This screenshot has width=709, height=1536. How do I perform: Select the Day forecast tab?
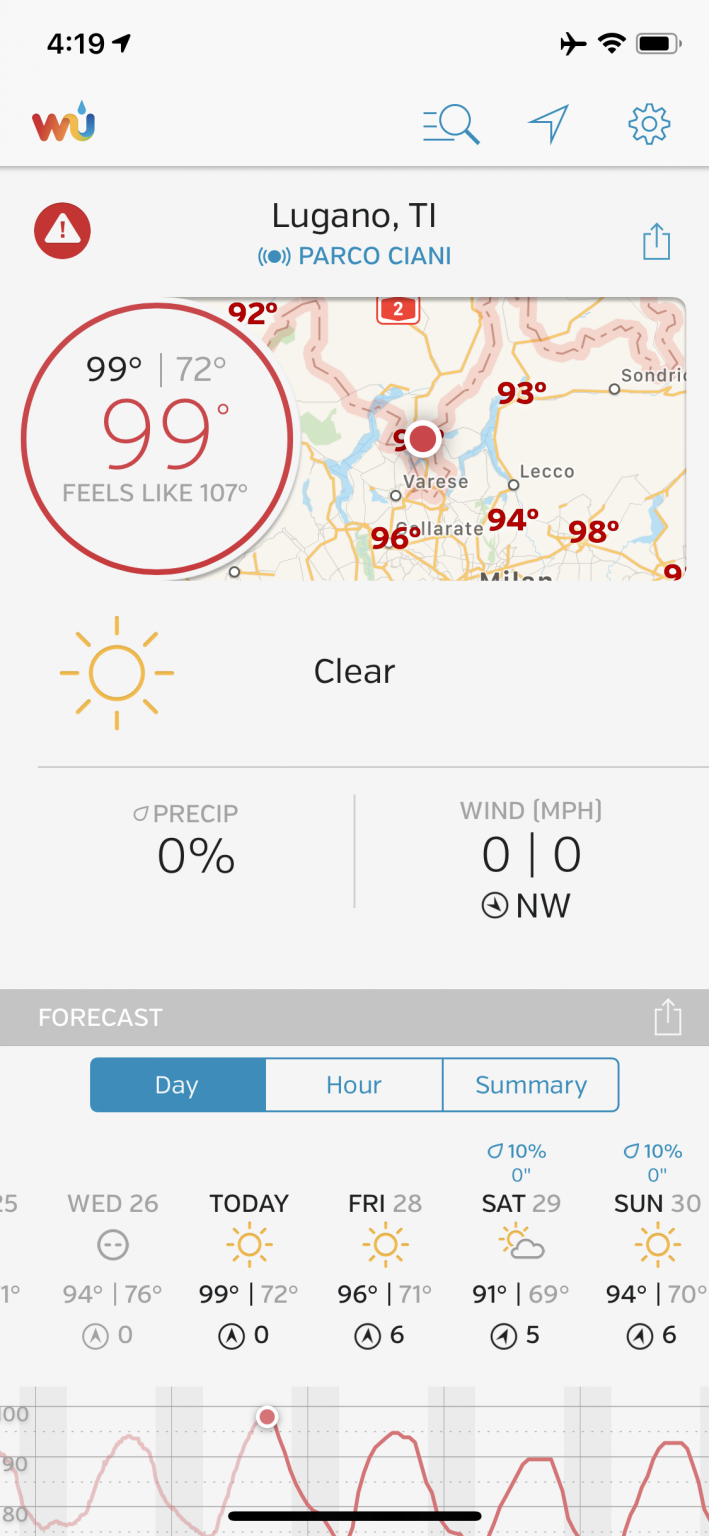[178, 1085]
